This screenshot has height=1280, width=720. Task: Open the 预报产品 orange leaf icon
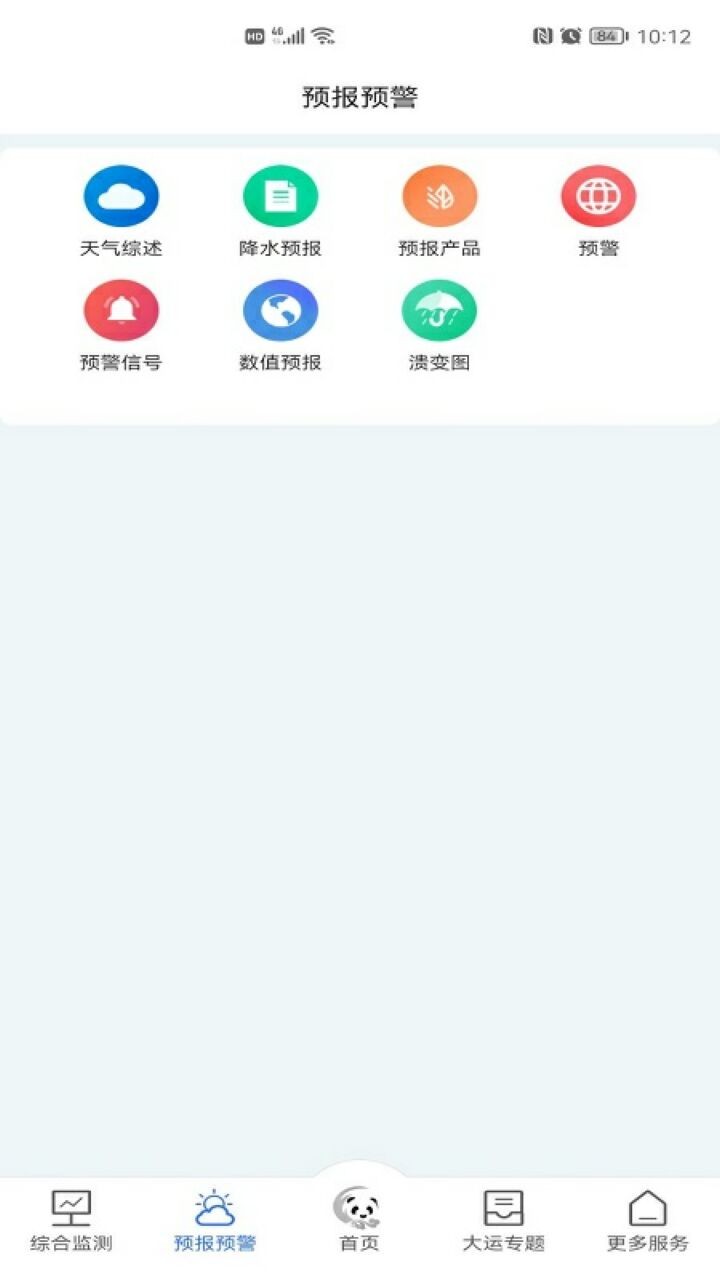point(438,196)
